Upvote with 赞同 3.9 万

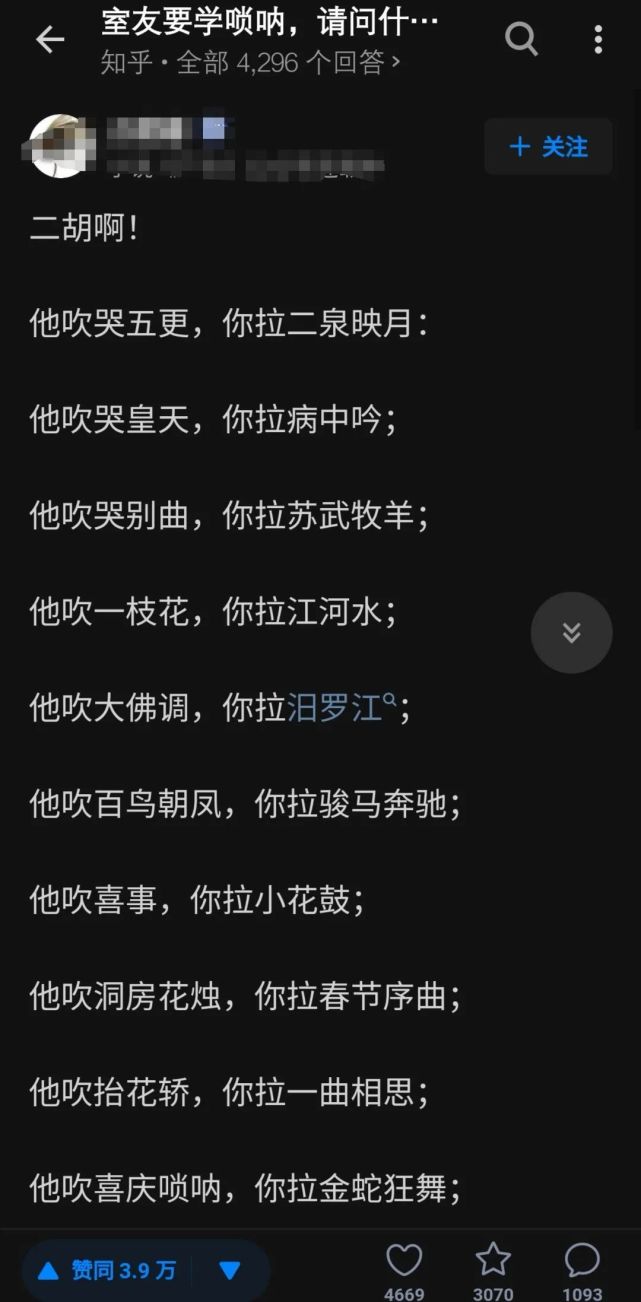pos(107,1270)
